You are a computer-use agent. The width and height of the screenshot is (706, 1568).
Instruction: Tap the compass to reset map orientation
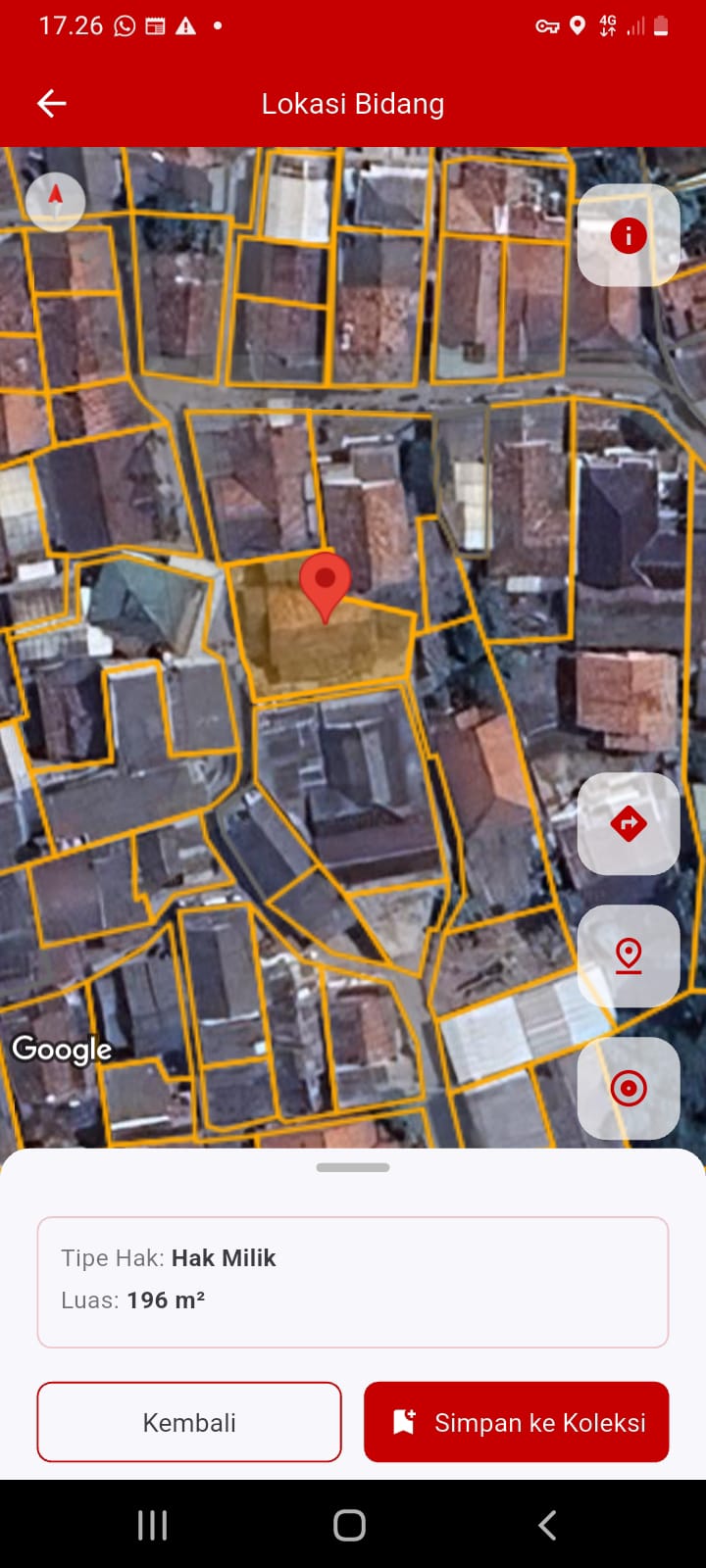pos(56,199)
